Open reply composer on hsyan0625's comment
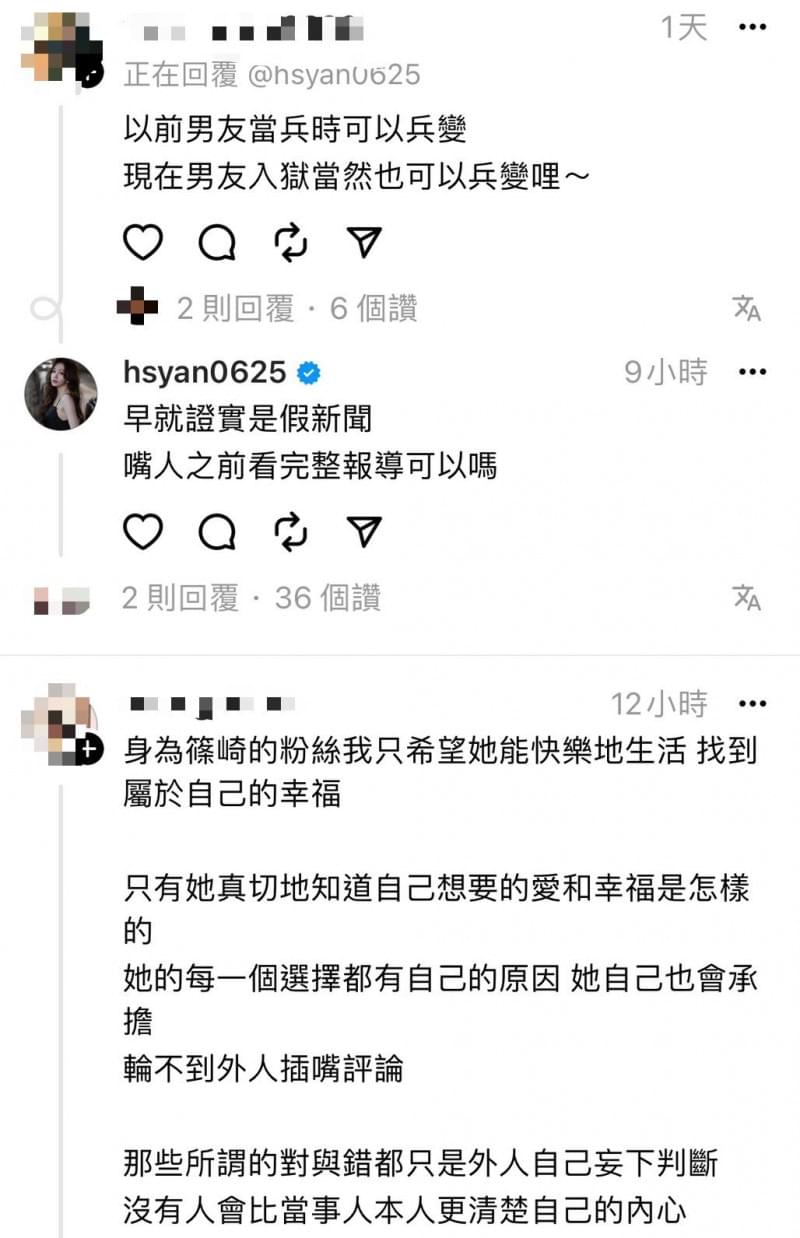The width and height of the screenshot is (800, 1238). (x=216, y=531)
